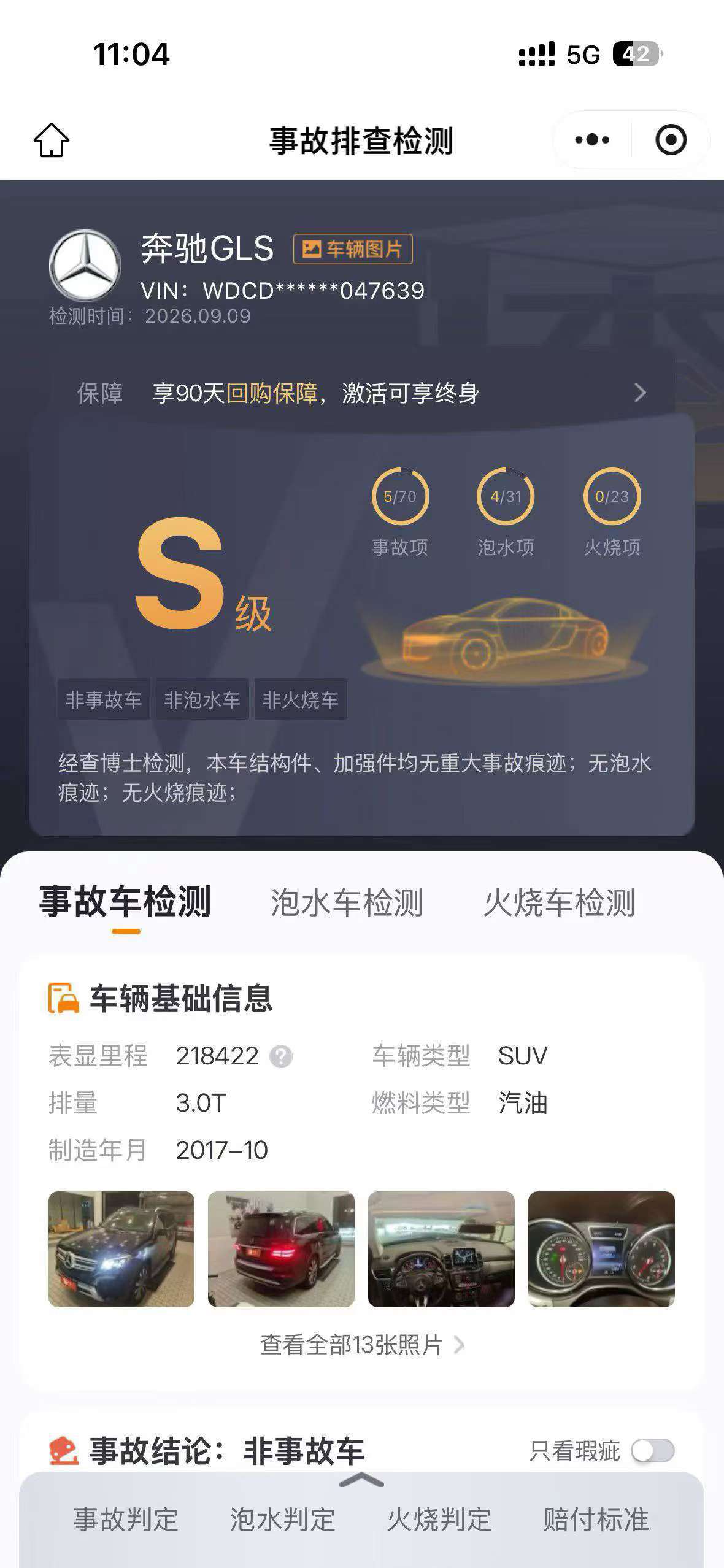Open the mini program more options menu
The height and width of the screenshot is (1568, 724).
tap(592, 140)
